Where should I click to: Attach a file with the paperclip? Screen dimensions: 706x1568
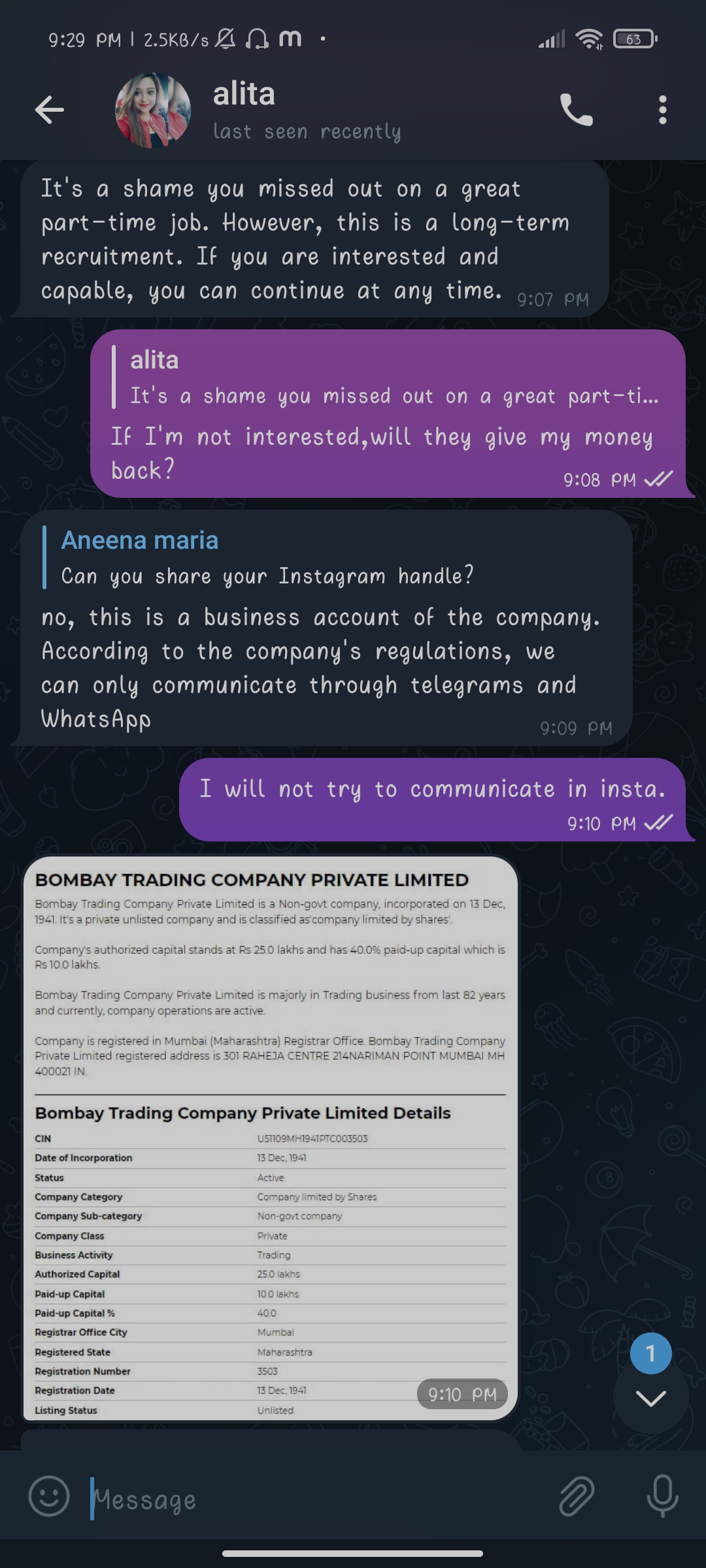pyautogui.click(x=577, y=1496)
